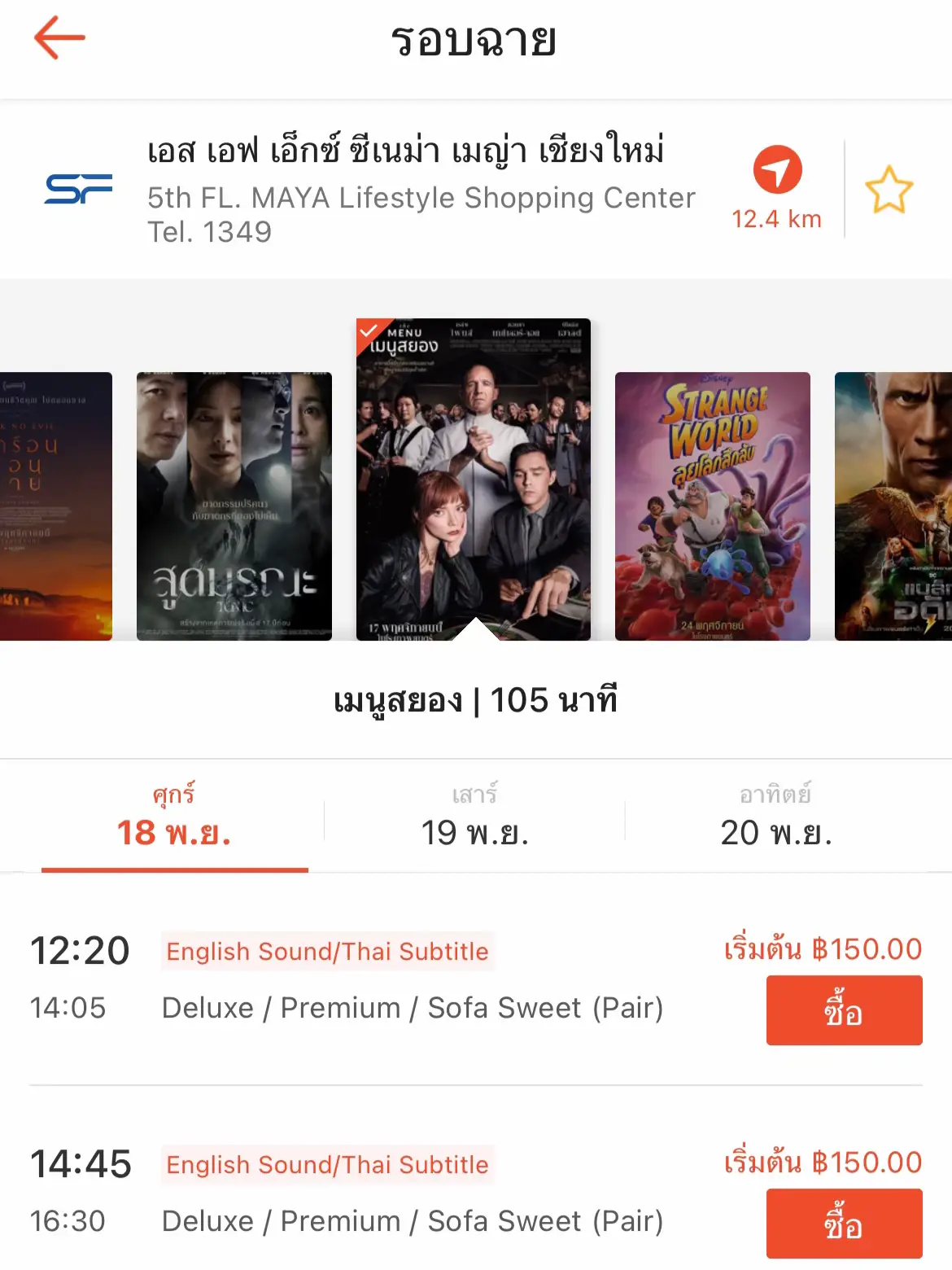Choose the Black Adam poster
This screenshot has width=952, height=1270.
tap(893, 506)
